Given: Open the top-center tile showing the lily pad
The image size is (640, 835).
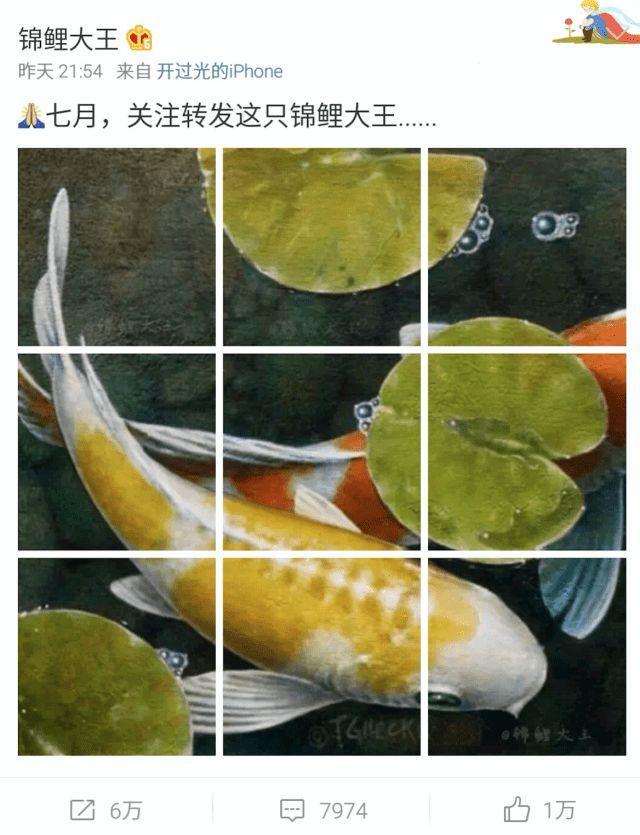Looking at the screenshot, I should click(321, 247).
